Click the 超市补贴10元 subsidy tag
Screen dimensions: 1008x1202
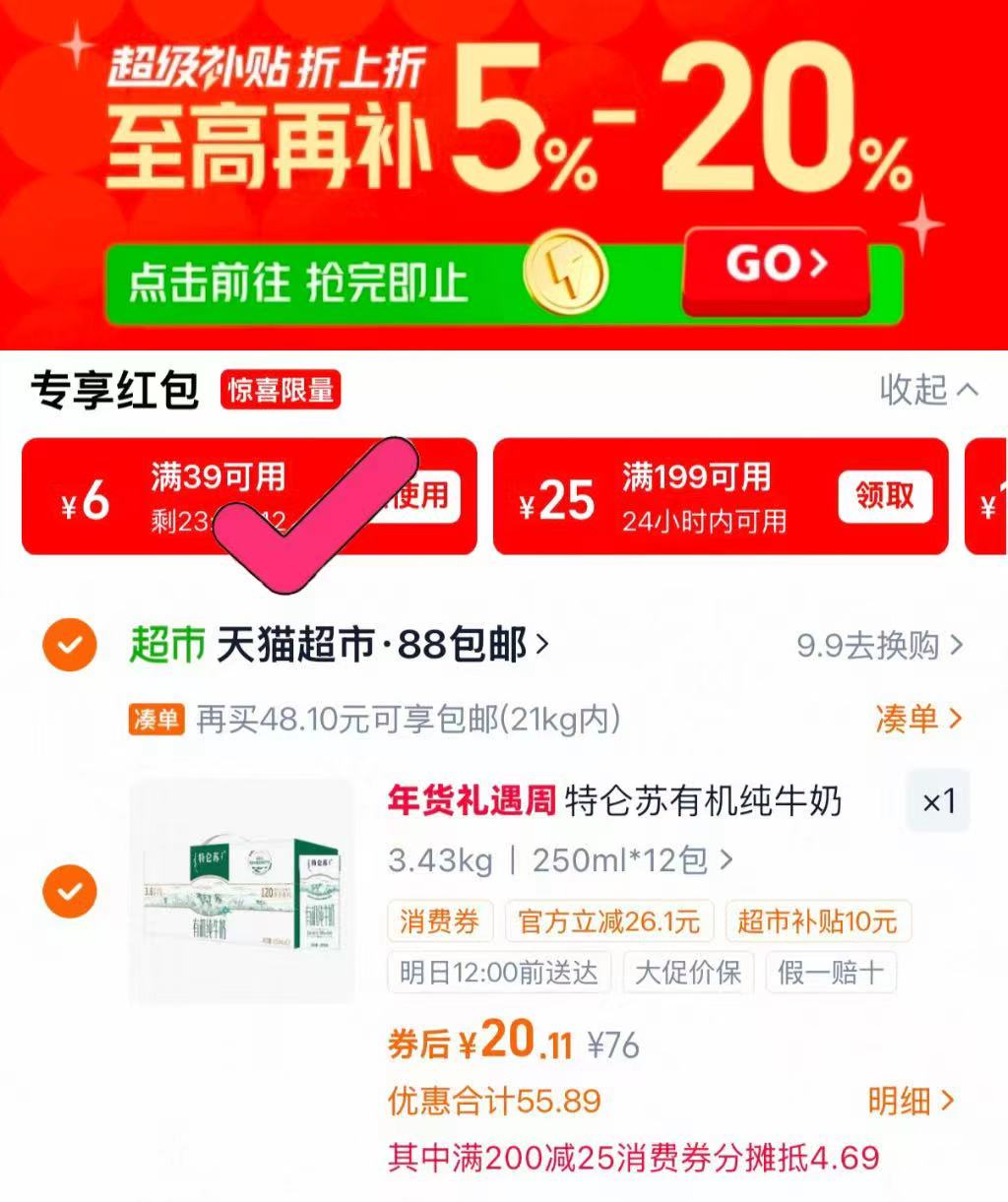(x=818, y=922)
